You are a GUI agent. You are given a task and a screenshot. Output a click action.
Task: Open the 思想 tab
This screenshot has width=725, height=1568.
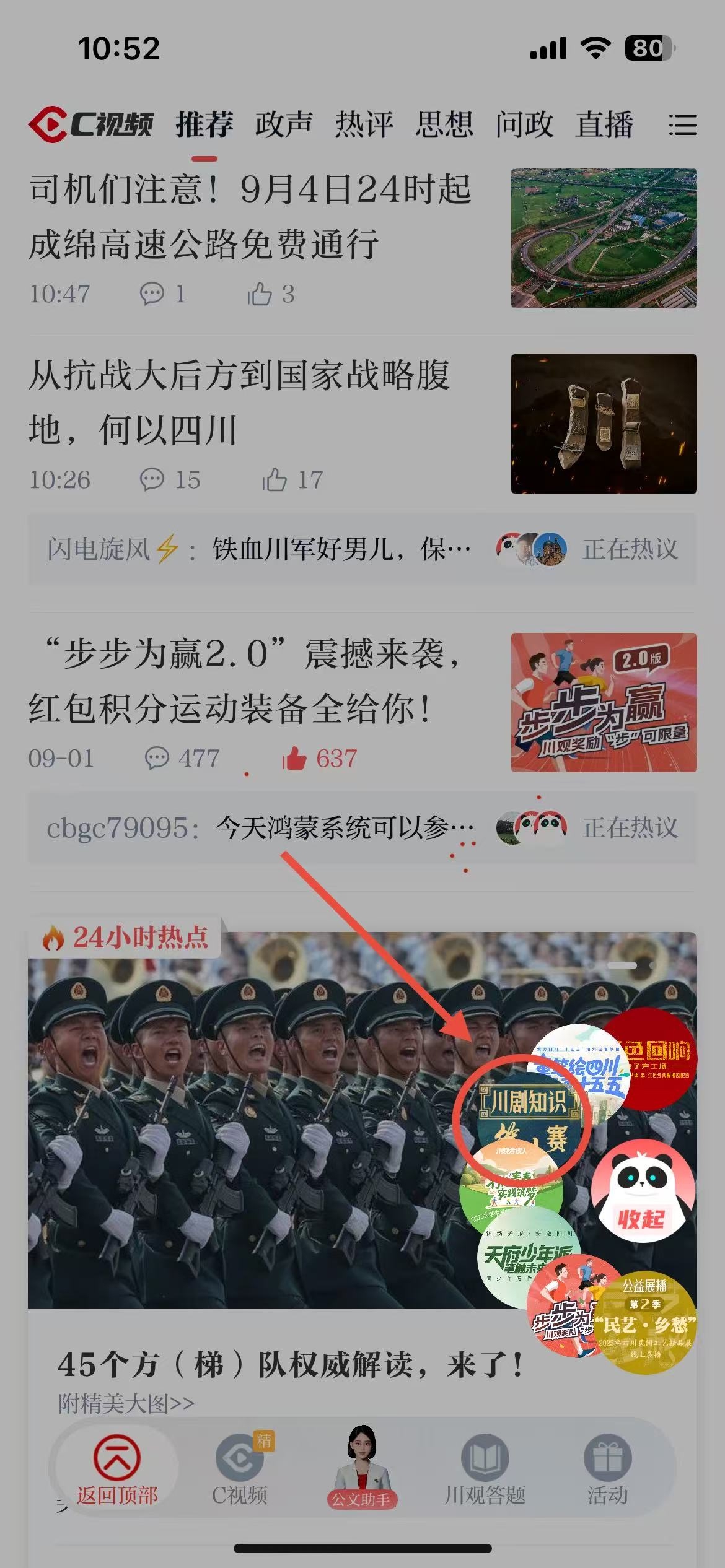pyautogui.click(x=444, y=125)
